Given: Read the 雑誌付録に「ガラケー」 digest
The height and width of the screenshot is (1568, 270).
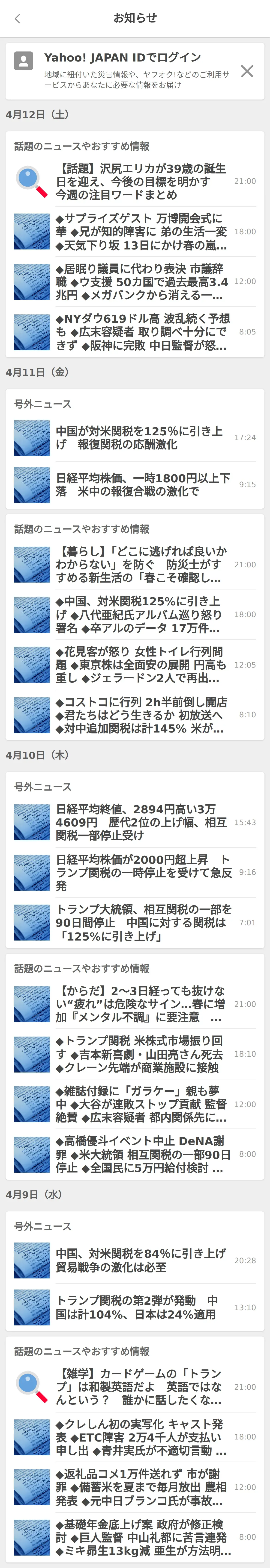Looking at the screenshot, I should click(x=141, y=1104).
